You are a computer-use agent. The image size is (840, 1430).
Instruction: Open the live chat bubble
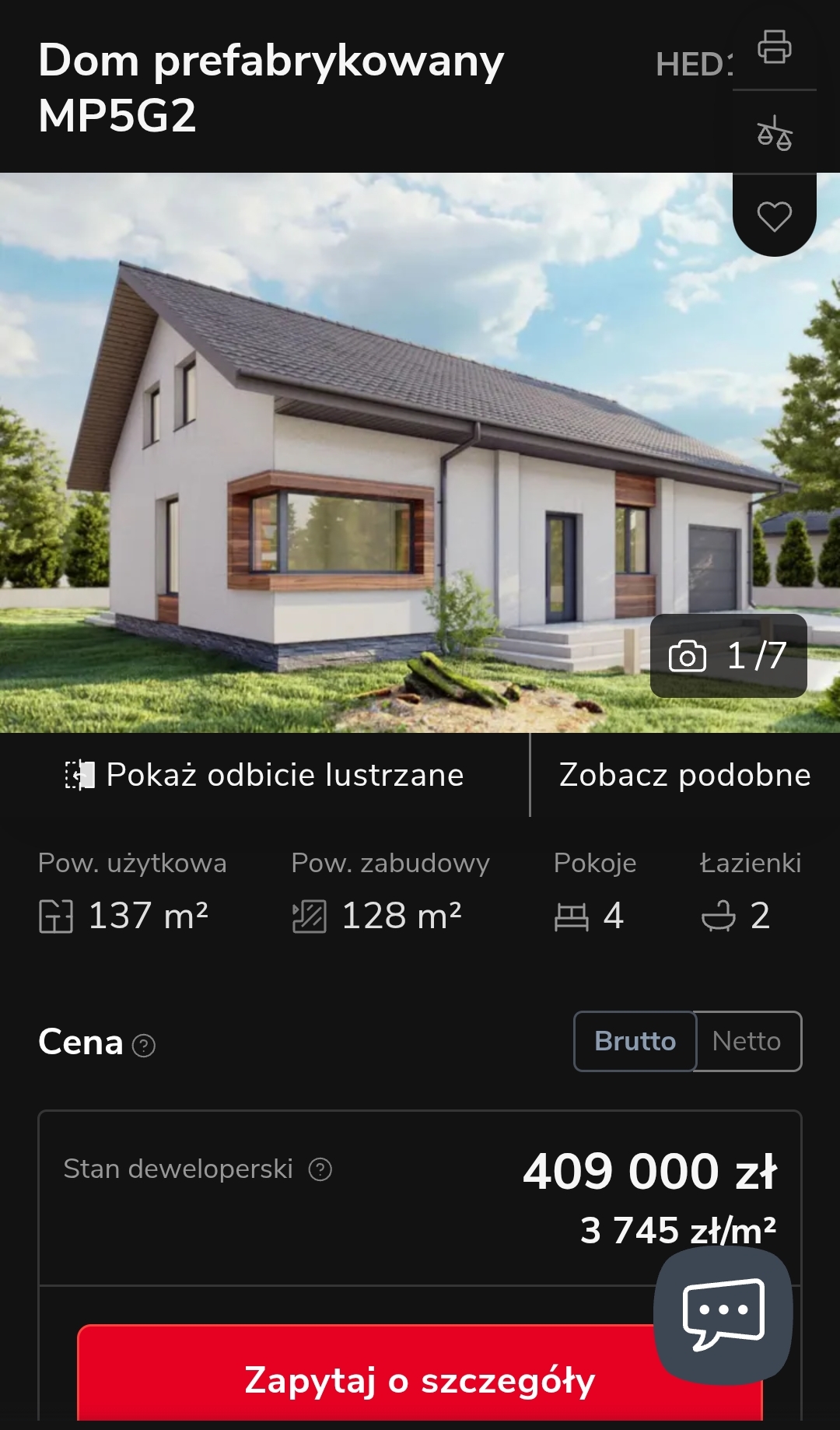tap(723, 1315)
